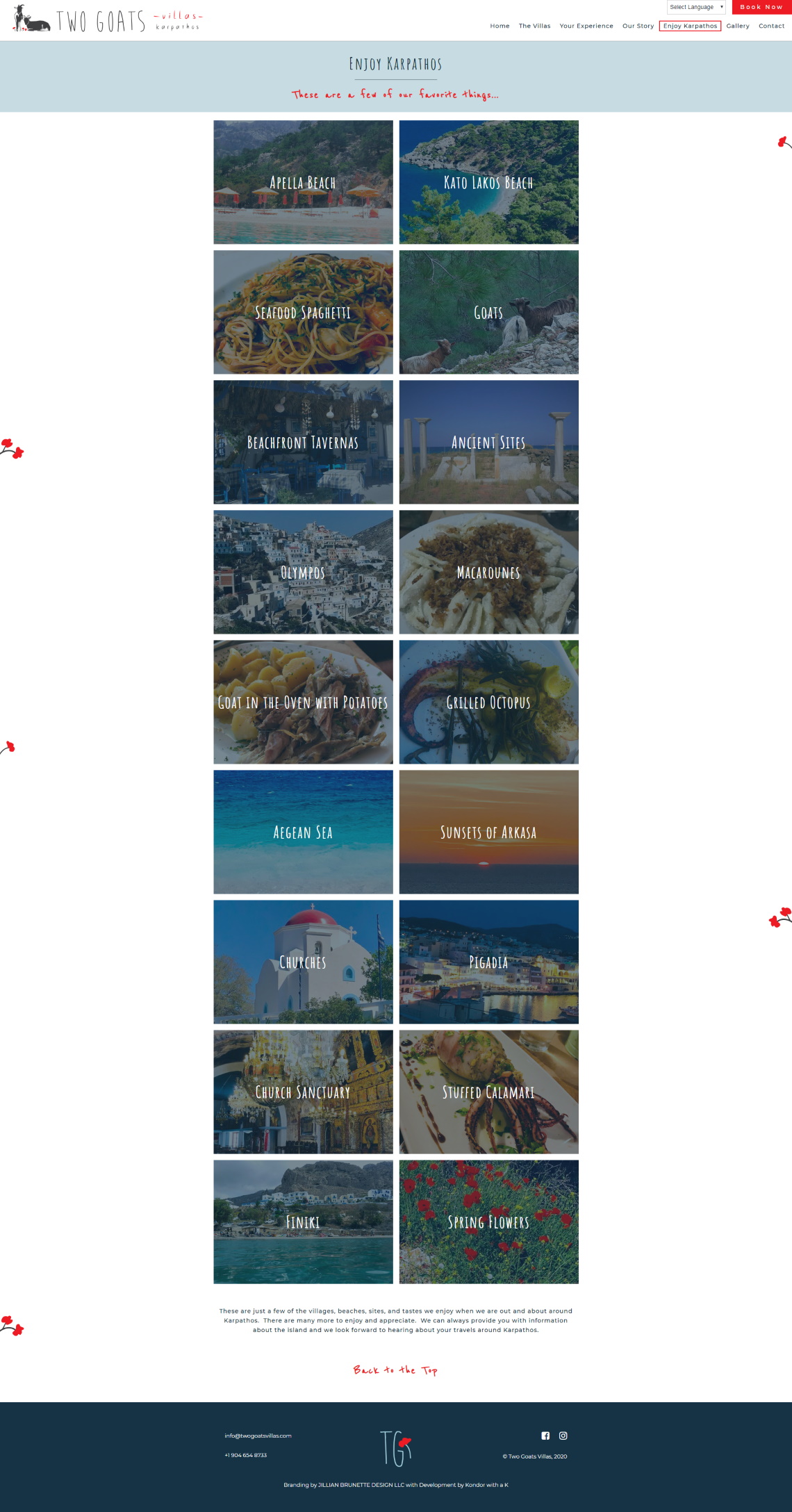This screenshot has width=792, height=1512.
Task: Tap the info@twogoatsvillas.com email link
Action: (x=258, y=1436)
